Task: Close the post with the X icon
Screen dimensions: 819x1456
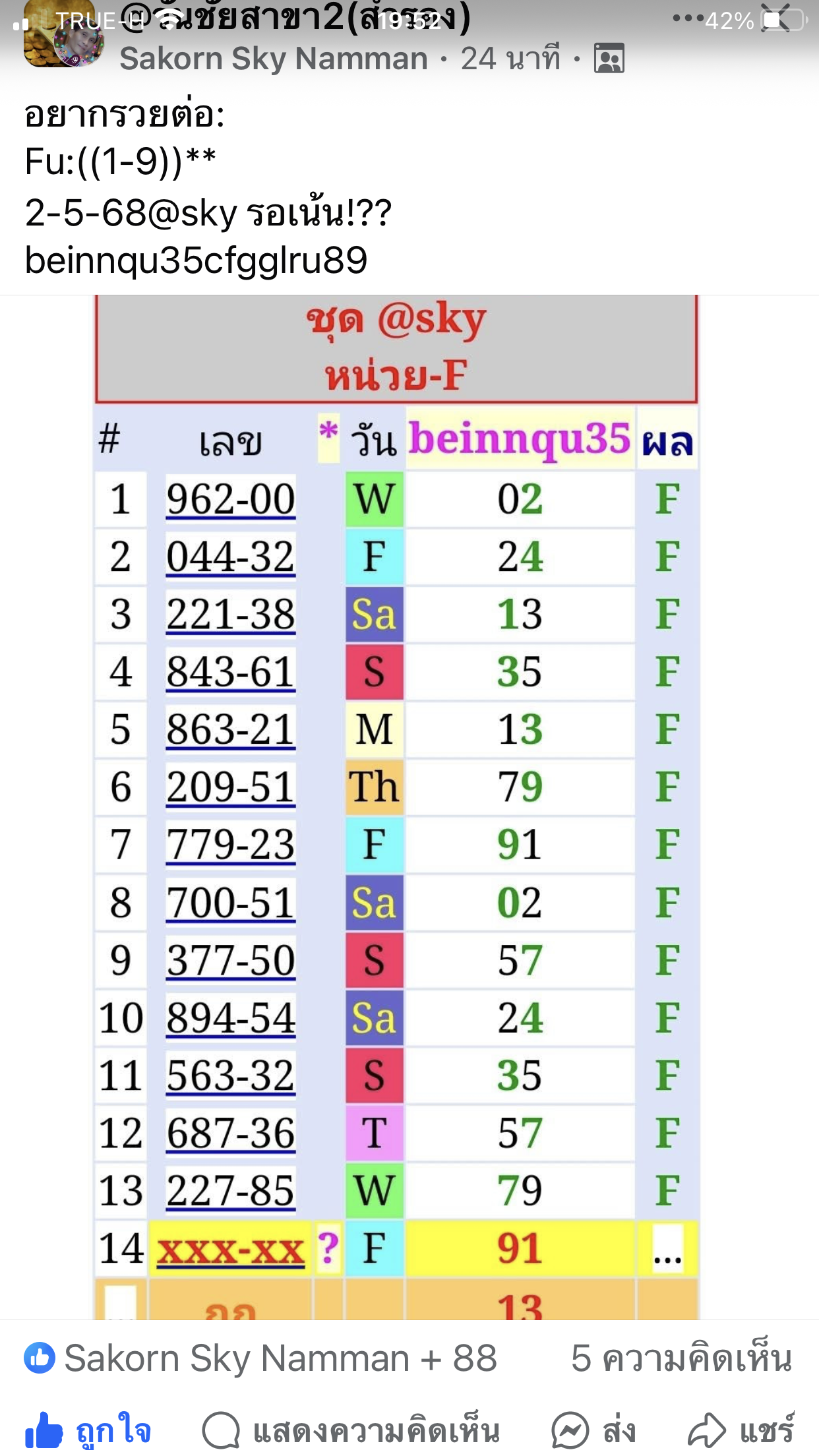Action: pos(777,18)
